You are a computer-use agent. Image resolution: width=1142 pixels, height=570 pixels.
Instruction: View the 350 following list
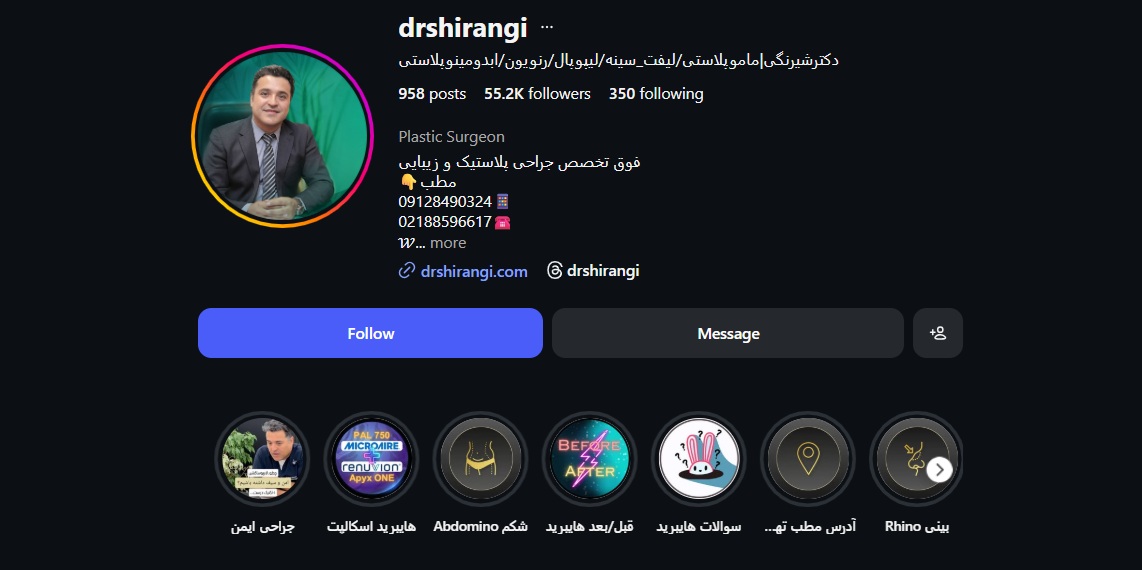point(655,94)
